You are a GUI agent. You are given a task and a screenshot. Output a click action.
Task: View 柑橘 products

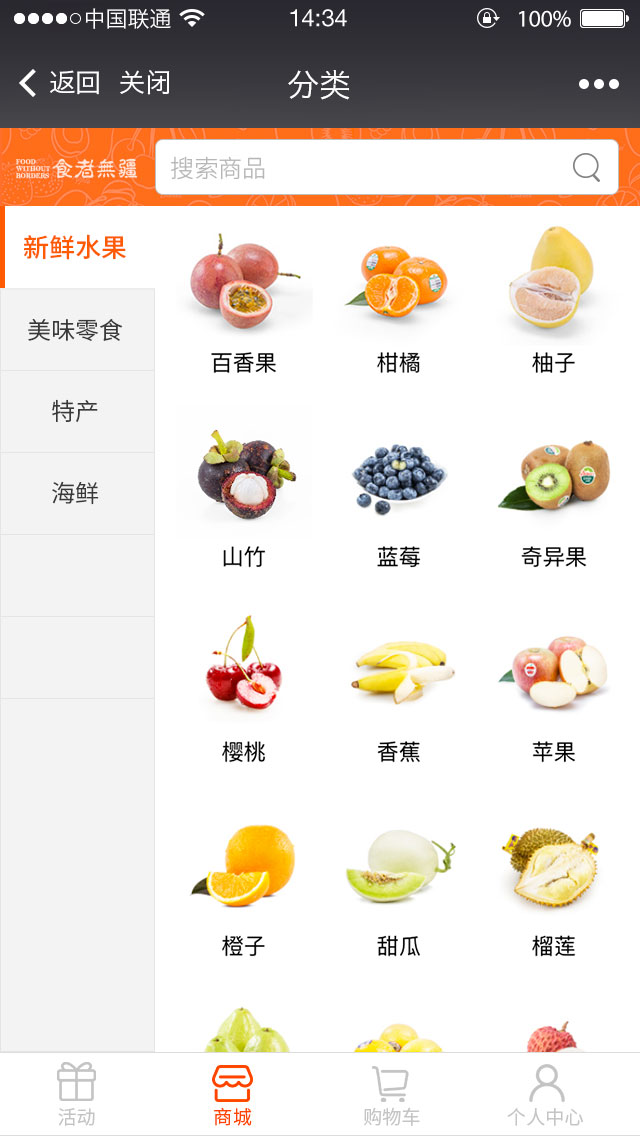pos(399,300)
